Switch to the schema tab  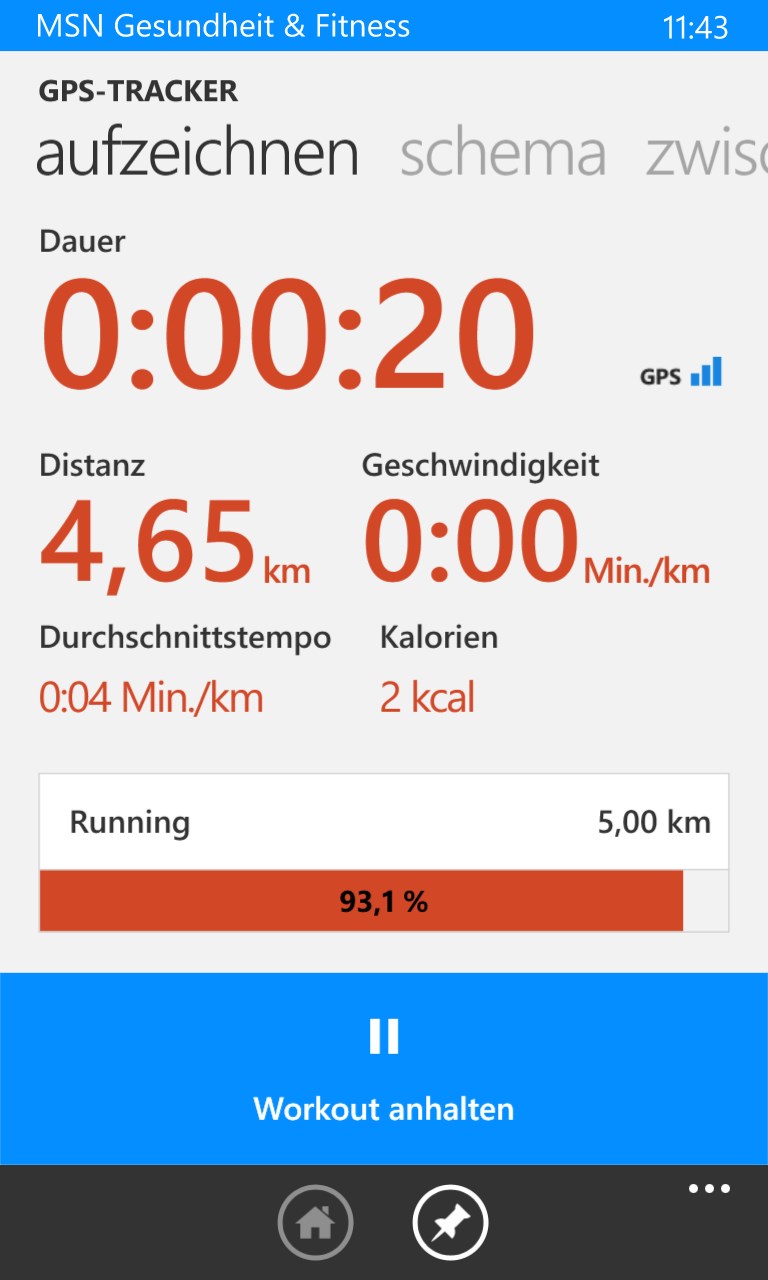tap(503, 152)
